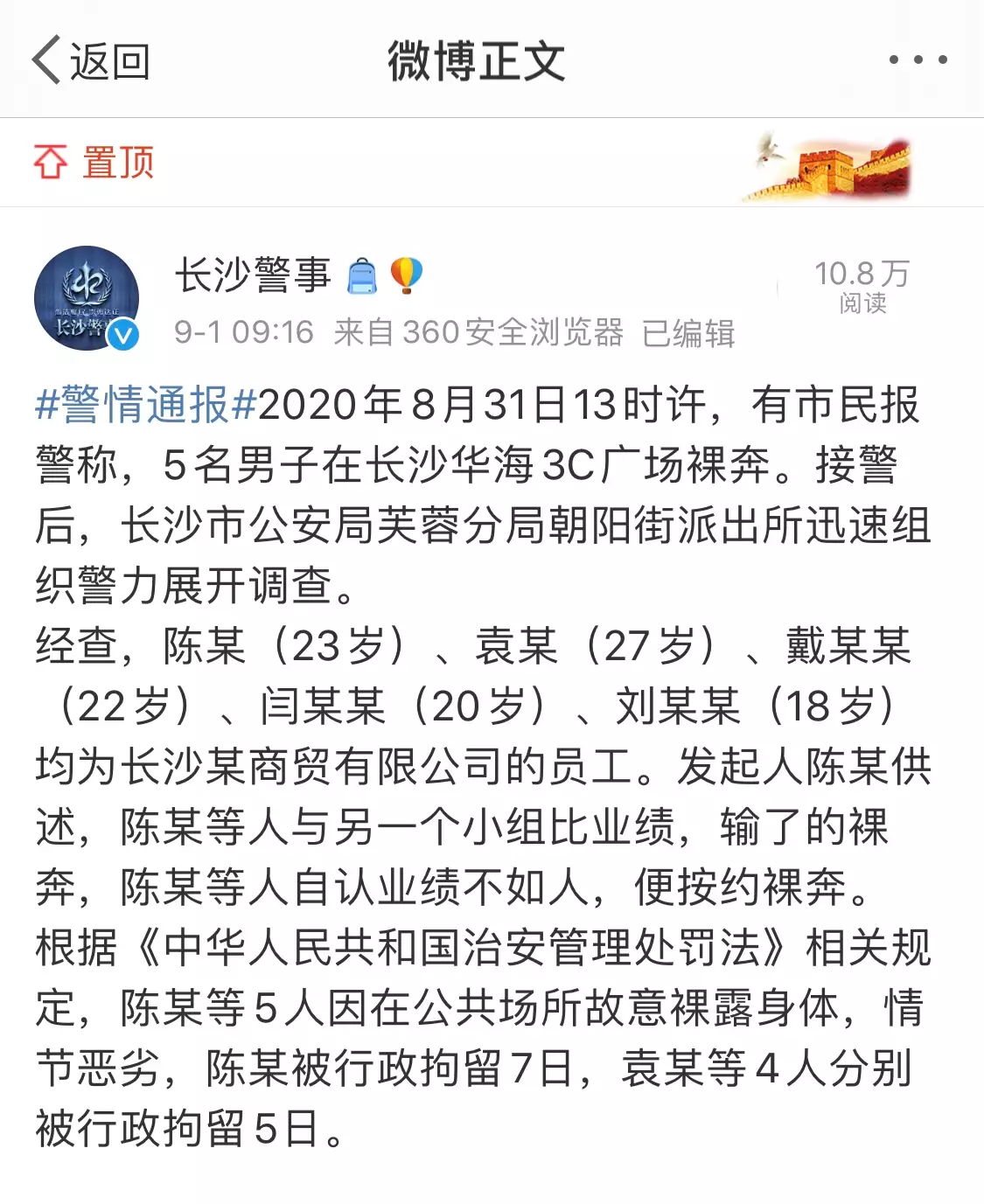The width and height of the screenshot is (984, 1204).
Task: Open the three-dot overflow menu
Action: (918, 60)
